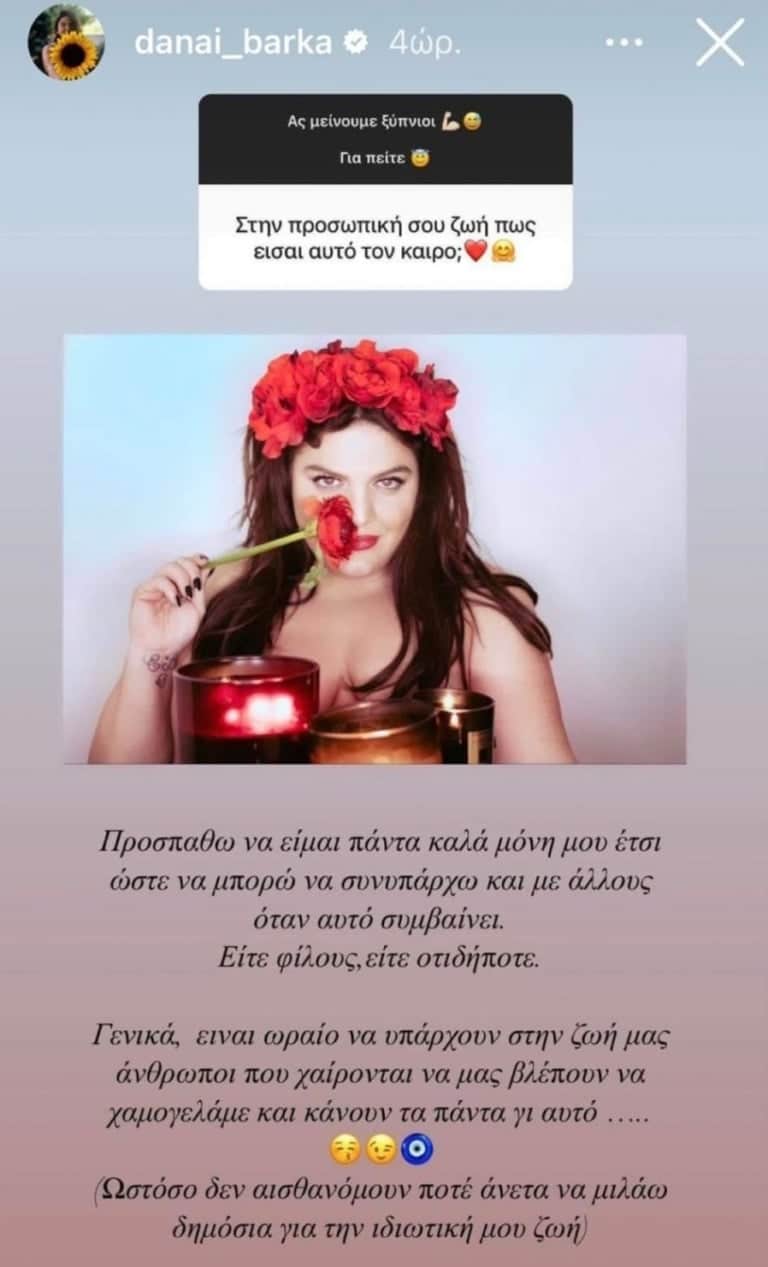The width and height of the screenshot is (768, 1267).
Task: Open the three-dot story options menu
Action: click(625, 42)
